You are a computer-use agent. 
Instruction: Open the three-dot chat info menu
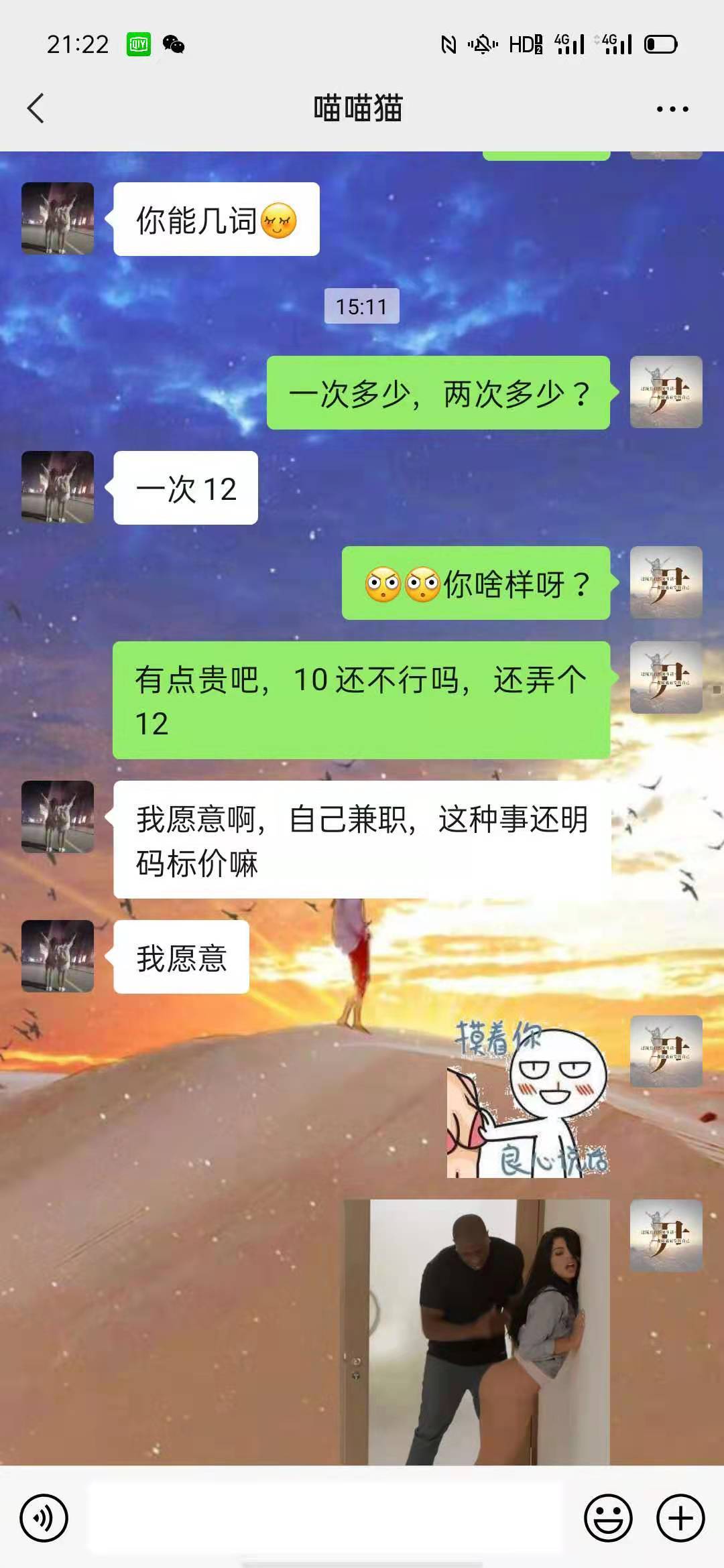click(x=672, y=109)
